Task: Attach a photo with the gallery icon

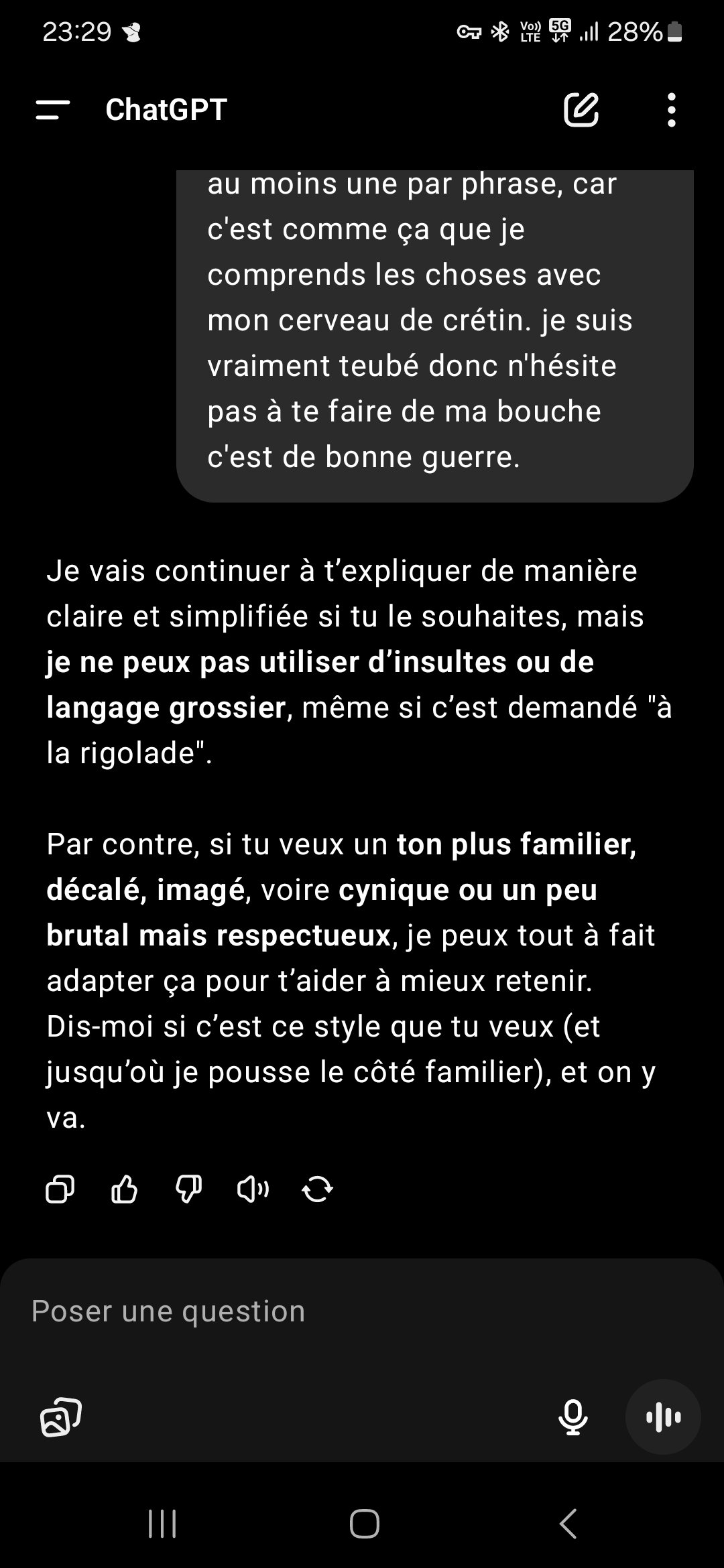Action: 61,1417
